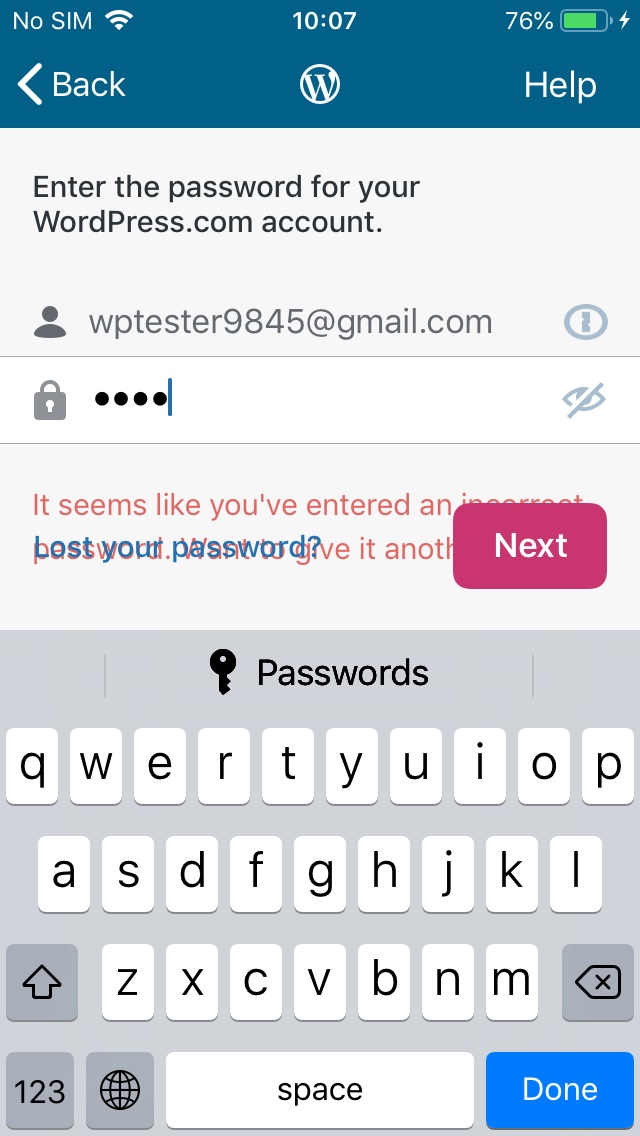
Task: Select the email address field
Action: (x=290, y=322)
